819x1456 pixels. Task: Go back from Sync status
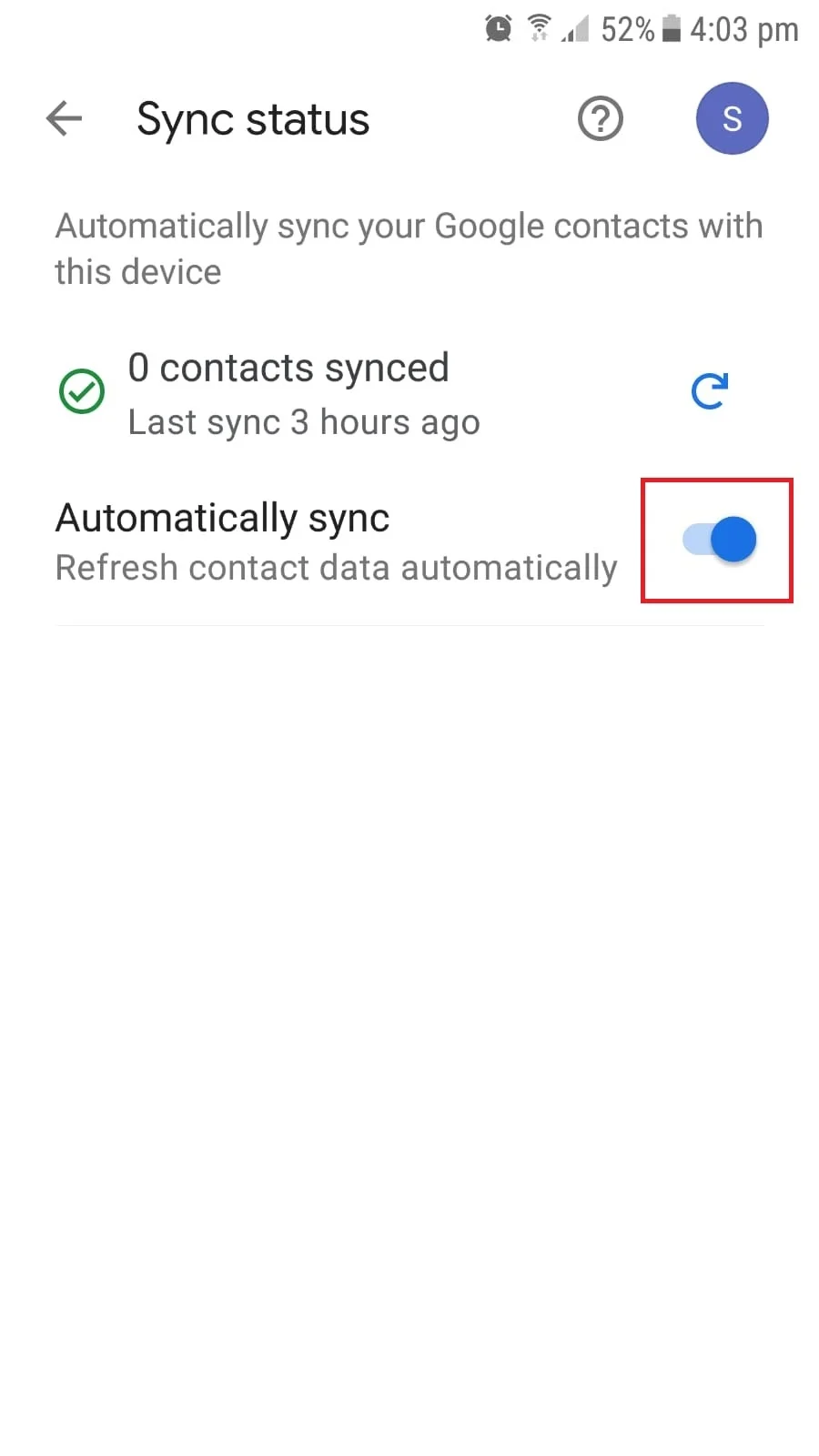click(64, 118)
